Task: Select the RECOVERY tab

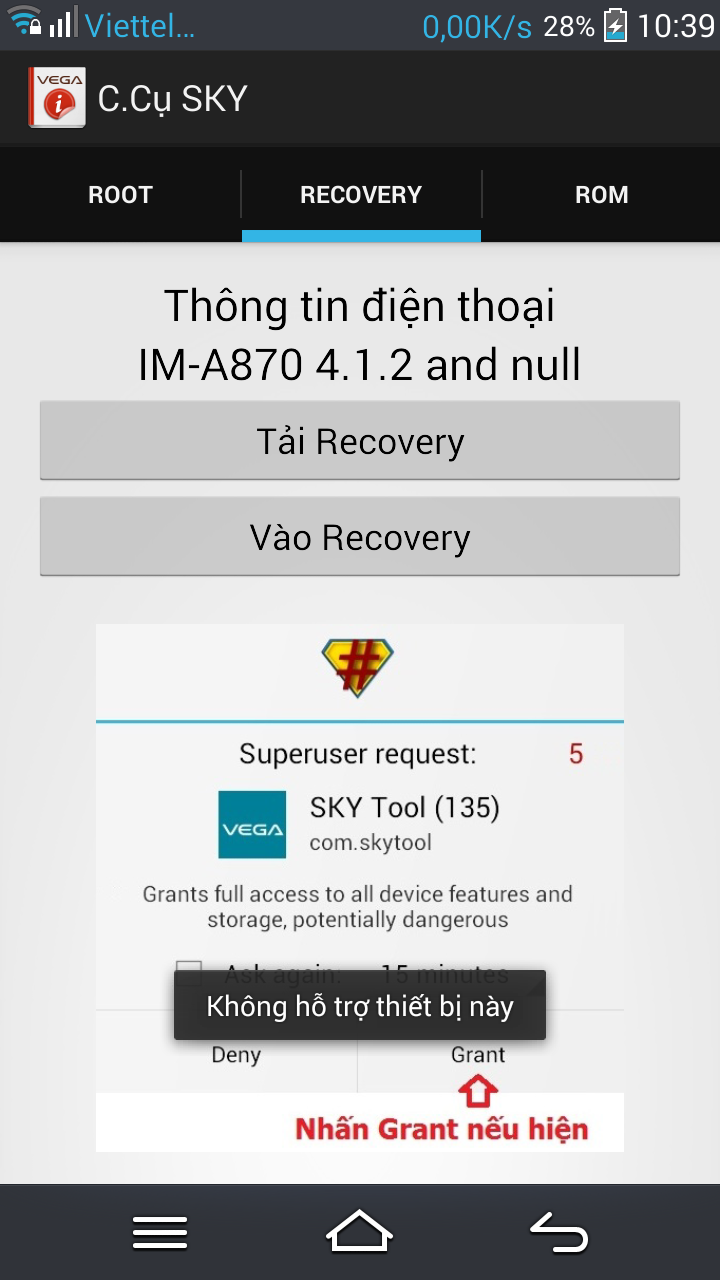Action: click(361, 194)
